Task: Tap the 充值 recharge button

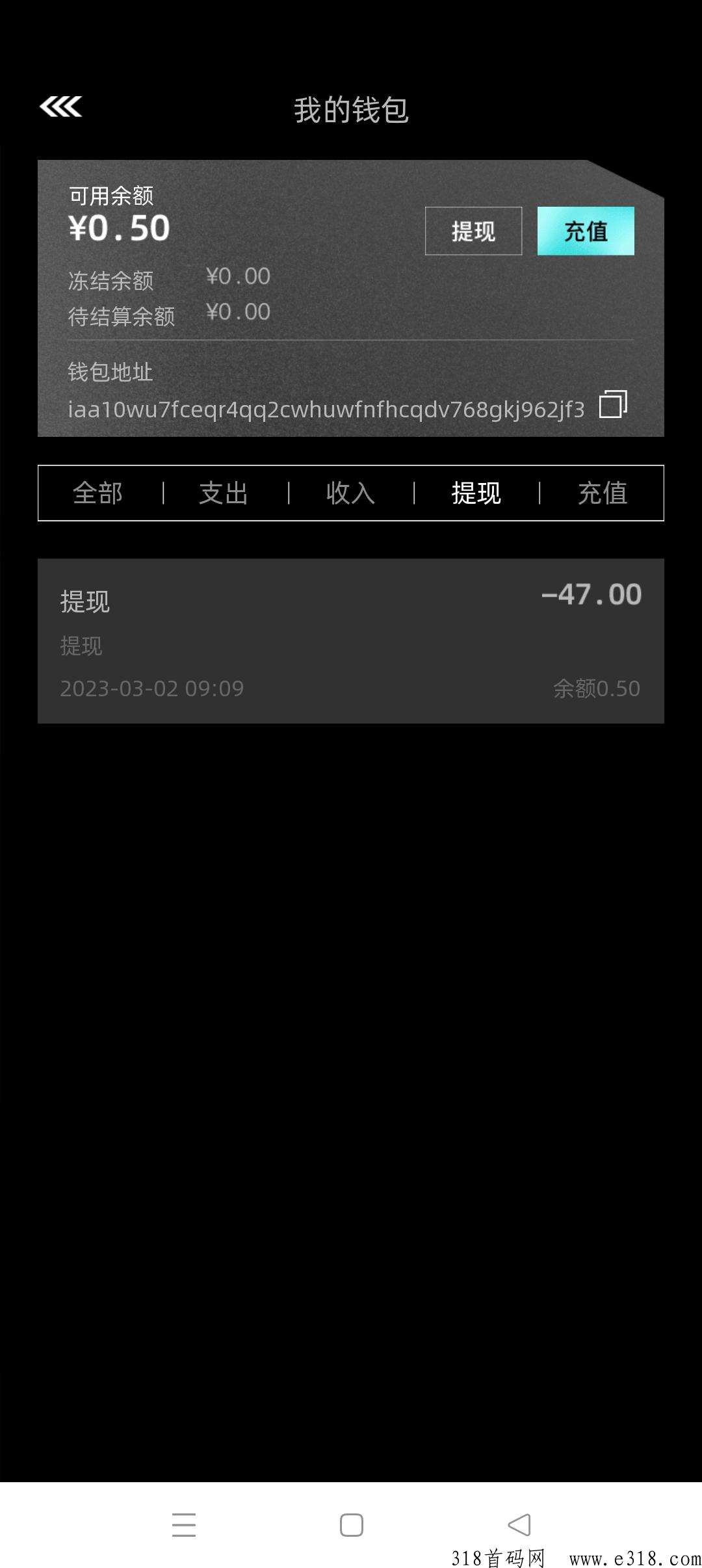Action: tap(586, 231)
